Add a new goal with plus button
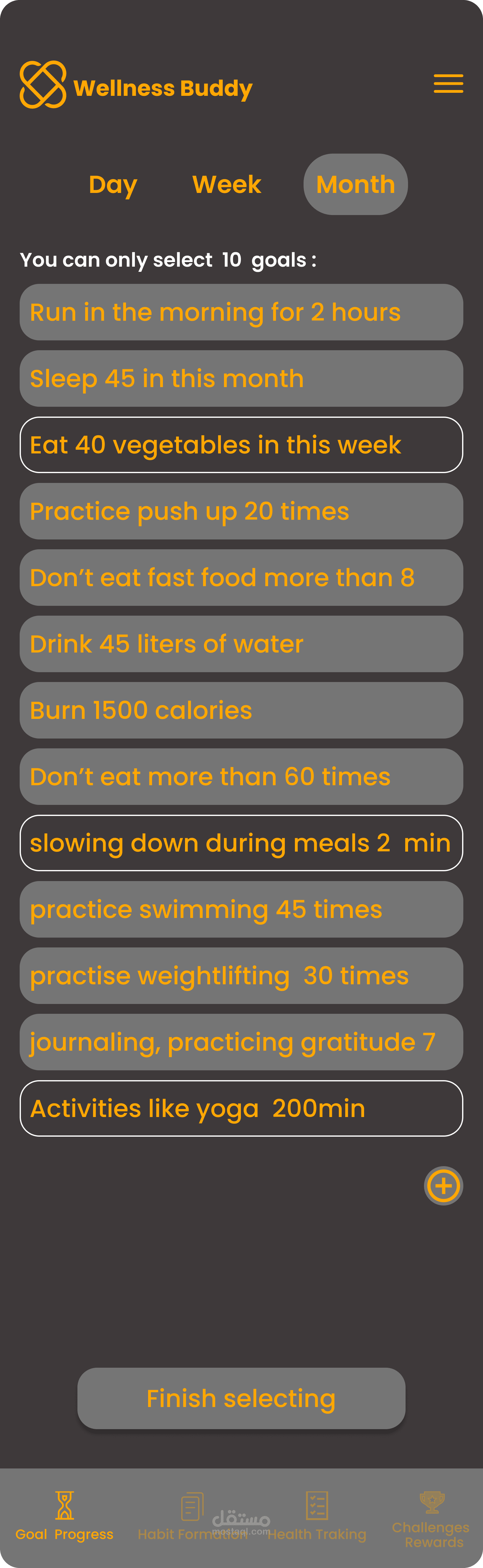 click(x=443, y=1186)
